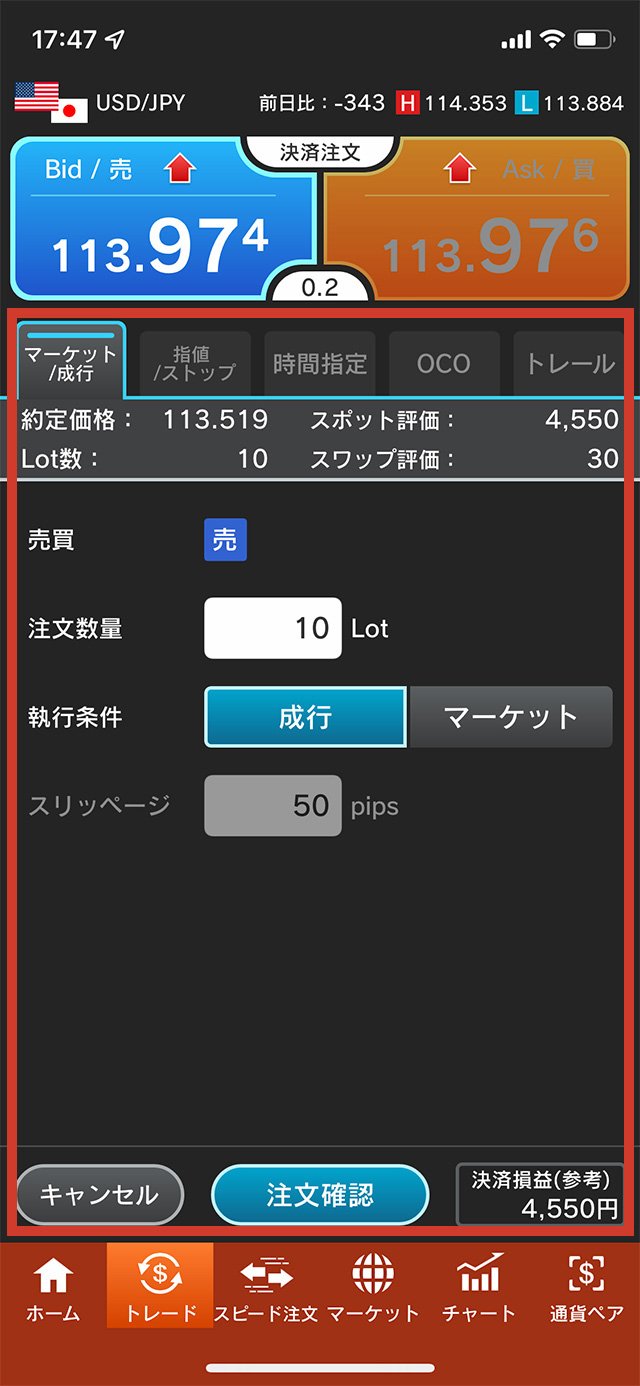Screen dimensions: 640x1386
Task: Open the 通貨ペア tab
Action: (x=586, y=1289)
